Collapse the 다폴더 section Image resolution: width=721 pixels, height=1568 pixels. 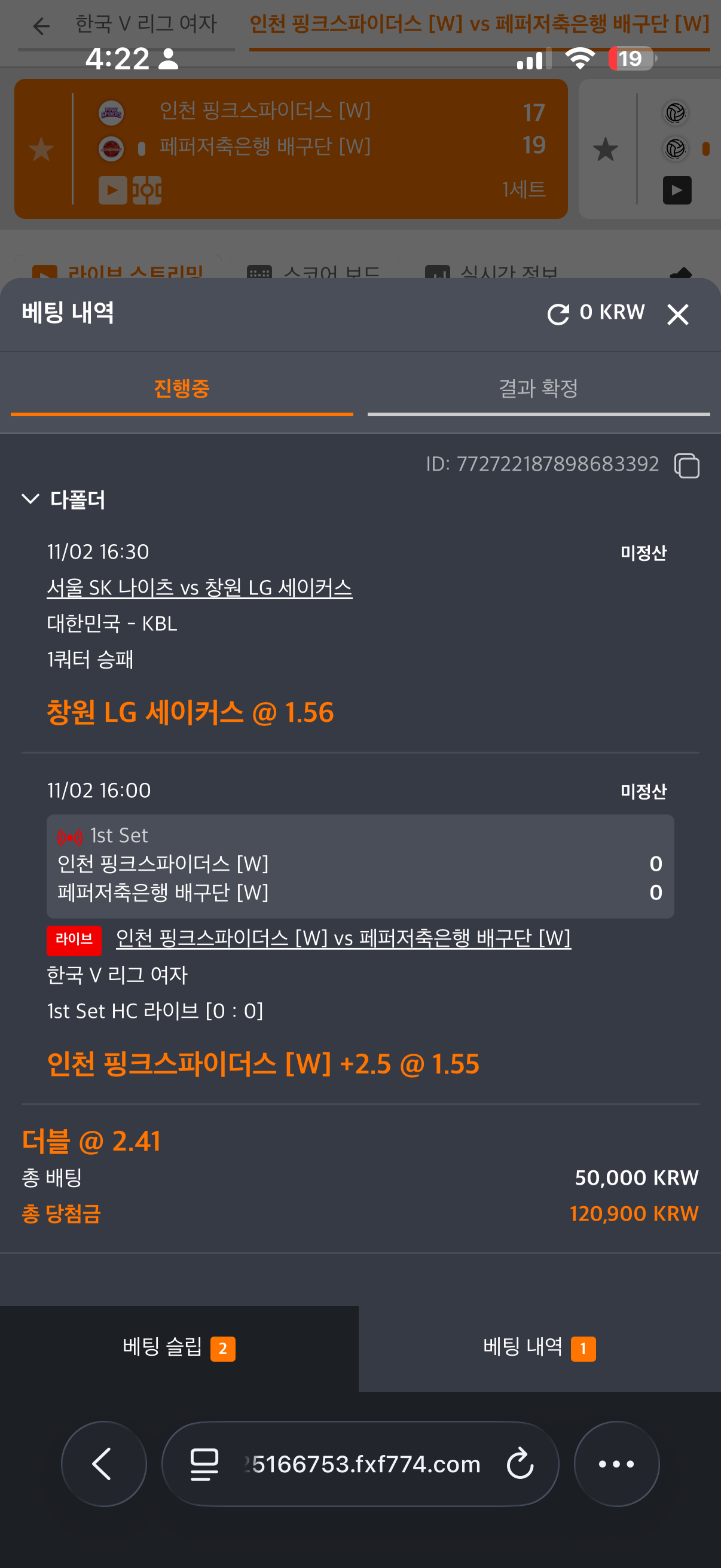click(30, 499)
